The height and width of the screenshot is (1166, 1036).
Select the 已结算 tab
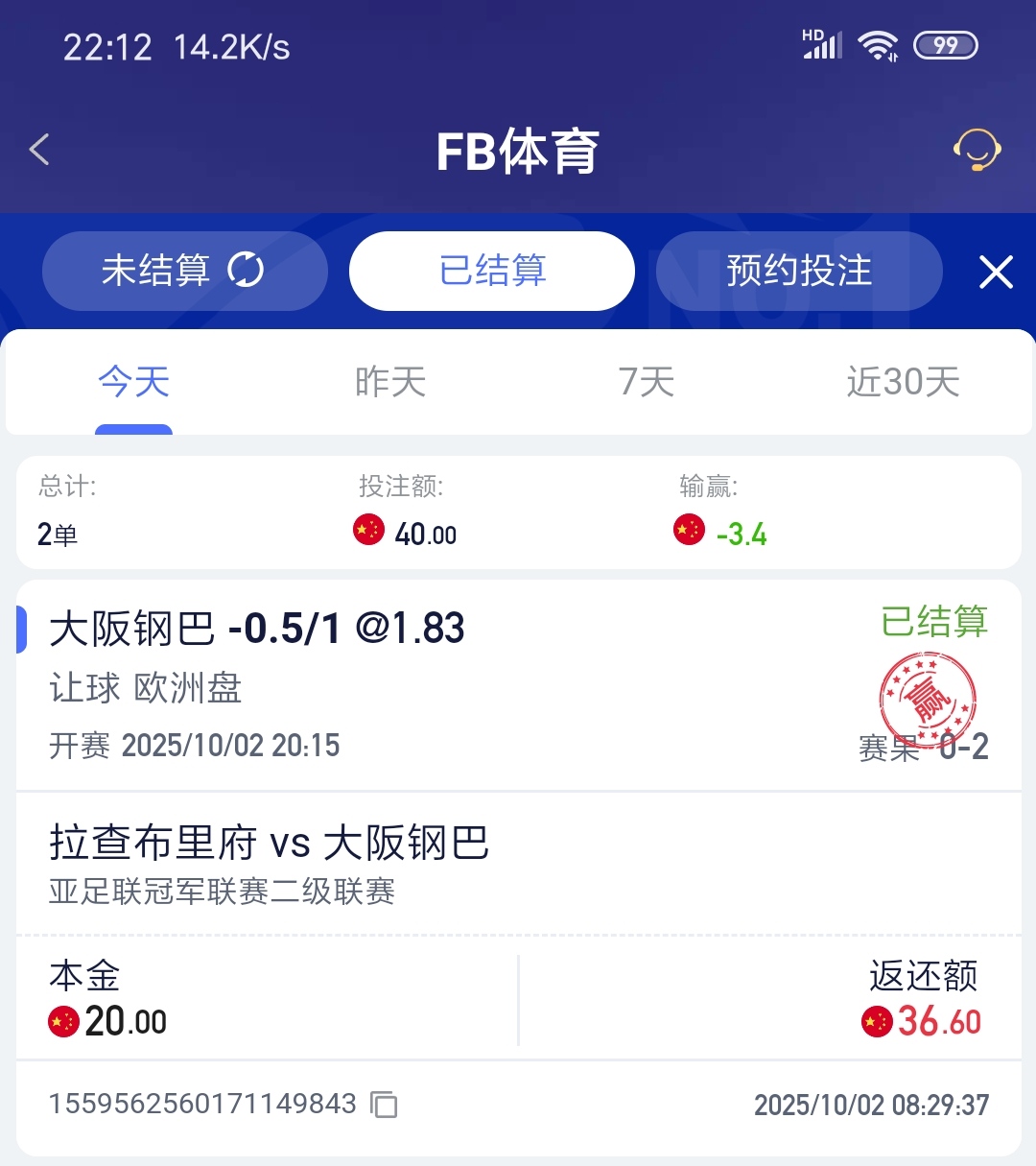coord(492,271)
